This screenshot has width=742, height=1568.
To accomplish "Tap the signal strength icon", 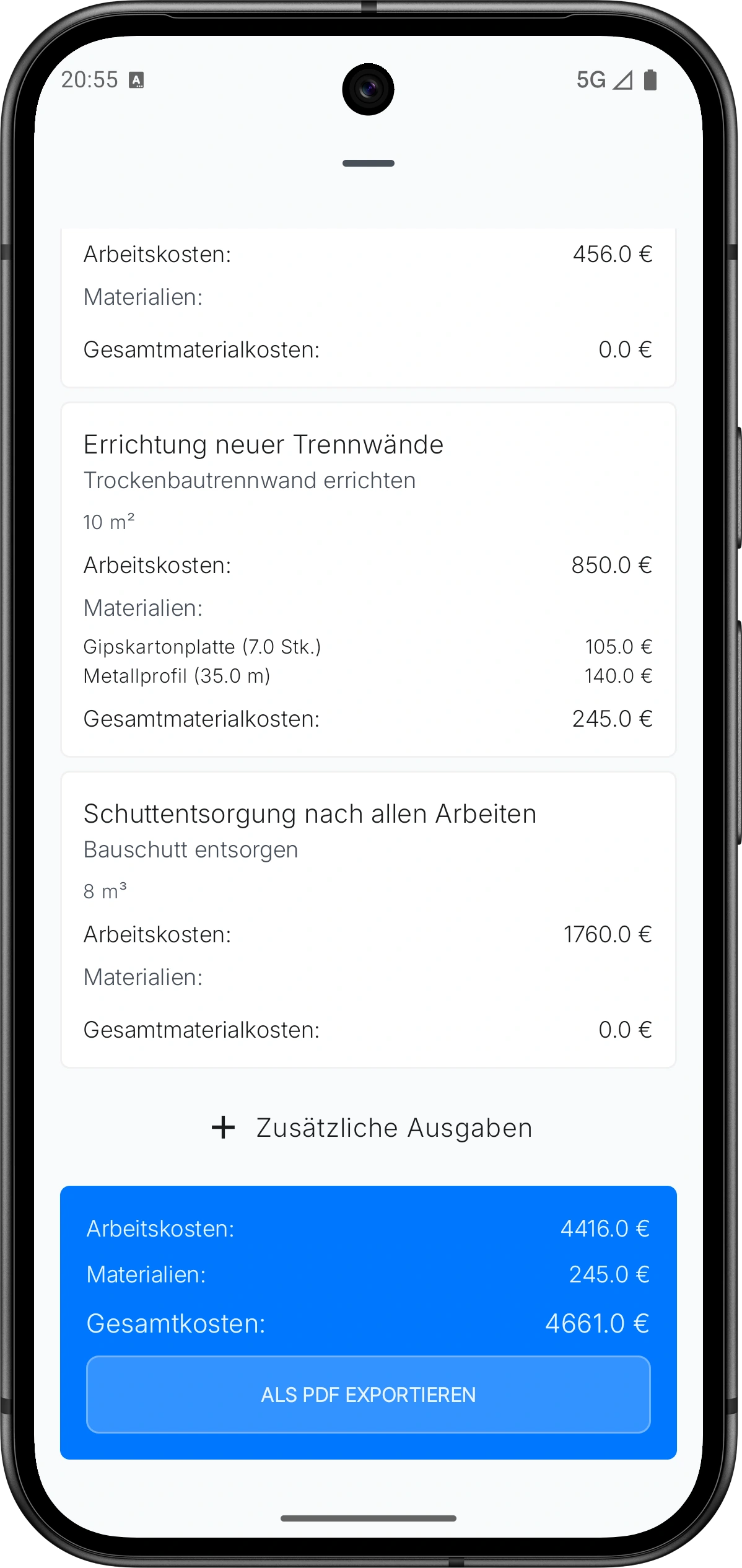I will coord(622,81).
